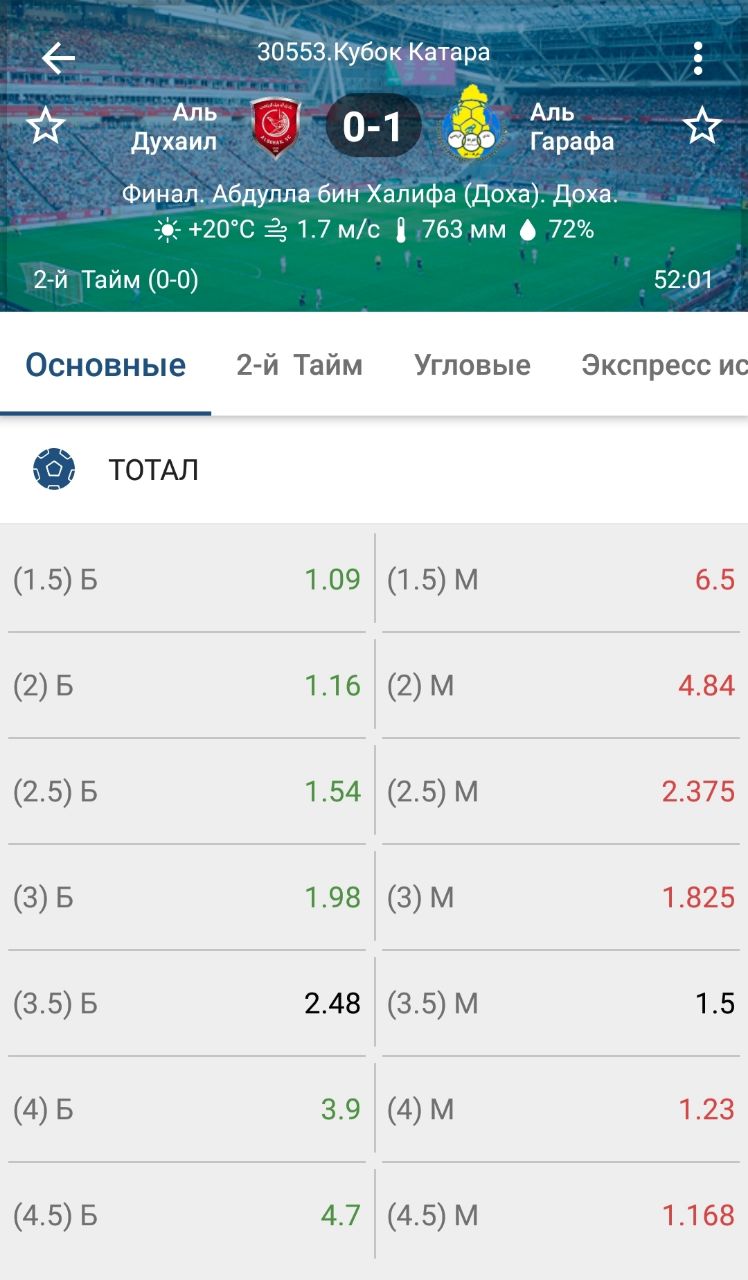Open the three-dot overflow menu
Screen dimensions: 748x1280
click(x=698, y=58)
